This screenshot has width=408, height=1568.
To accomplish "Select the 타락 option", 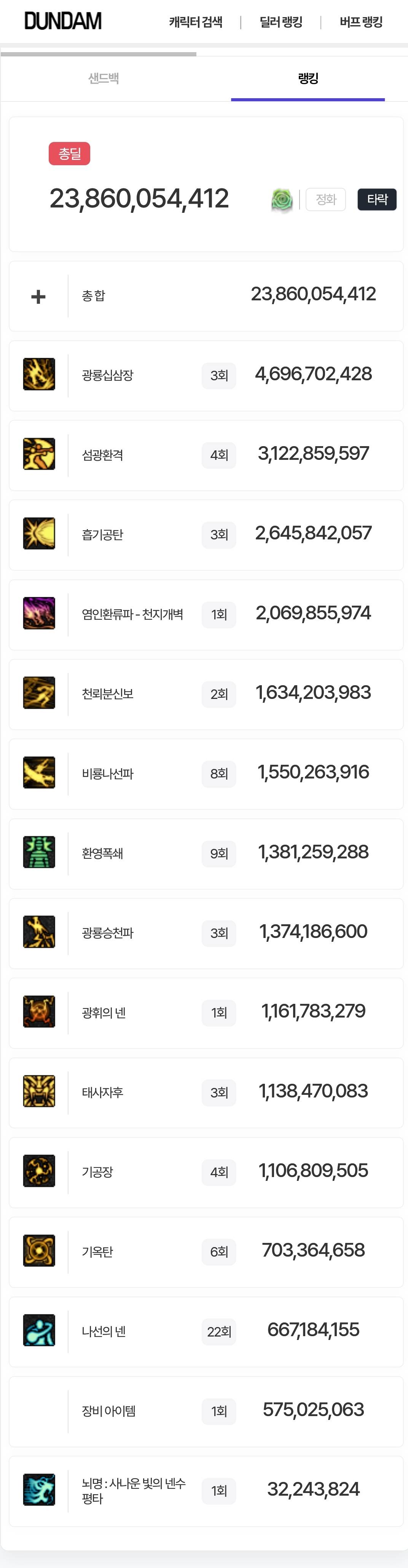I will (x=377, y=199).
